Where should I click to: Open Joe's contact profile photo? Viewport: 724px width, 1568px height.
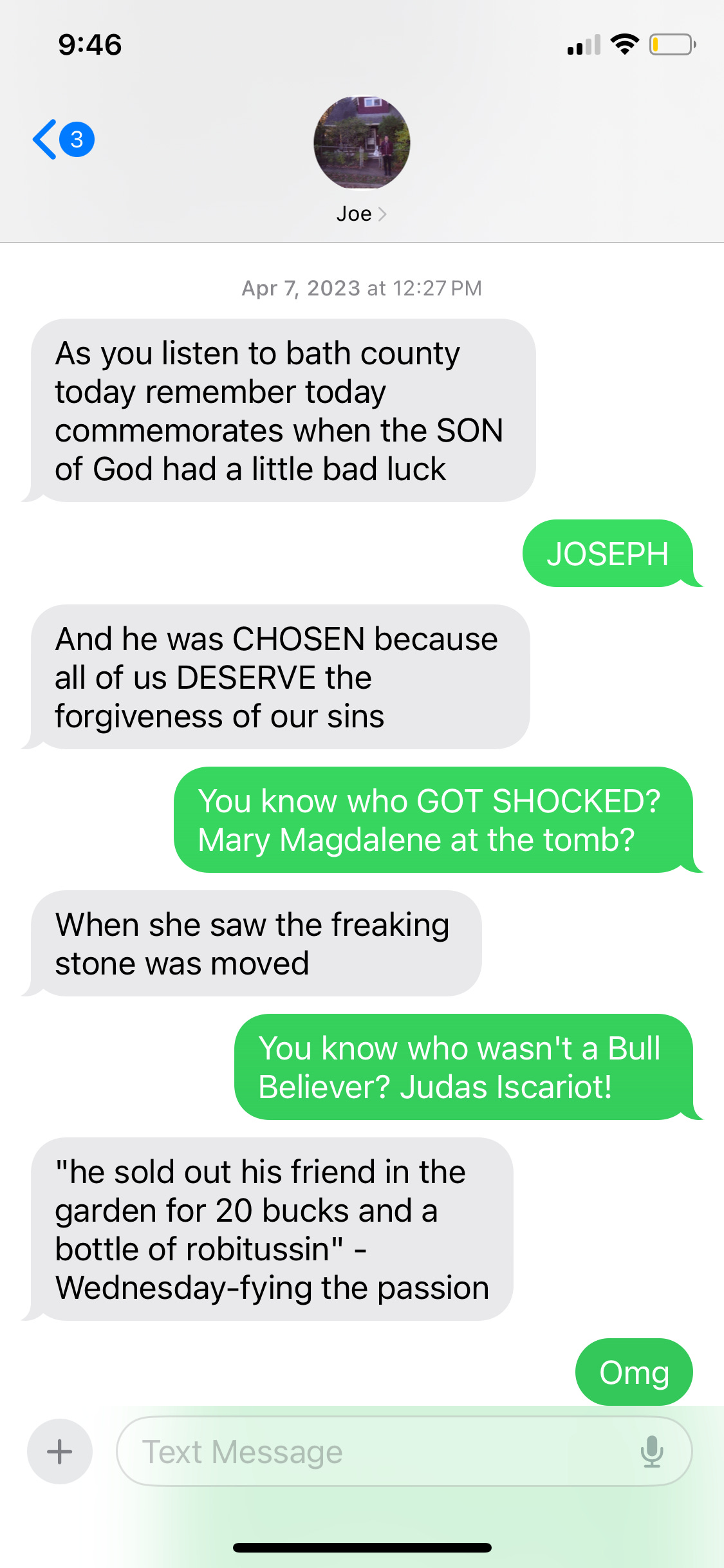[361, 143]
